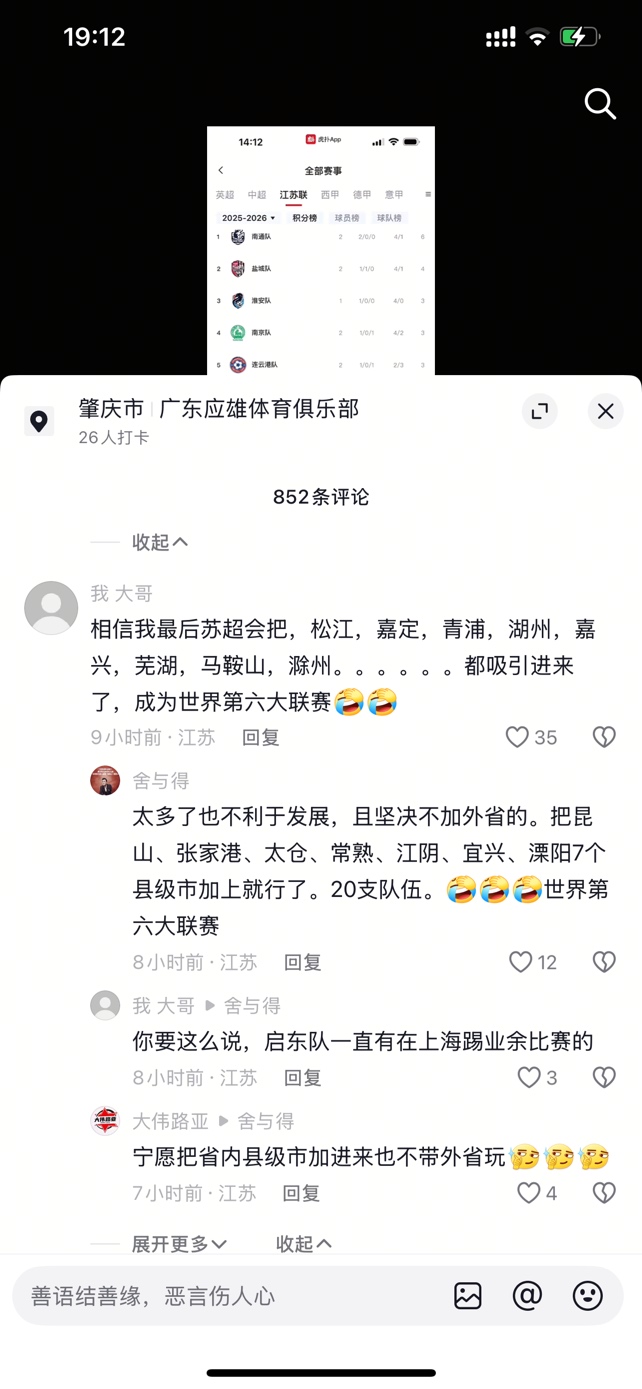Collapse the thread using top 收起
This screenshot has height=1389, width=642.
click(159, 542)
